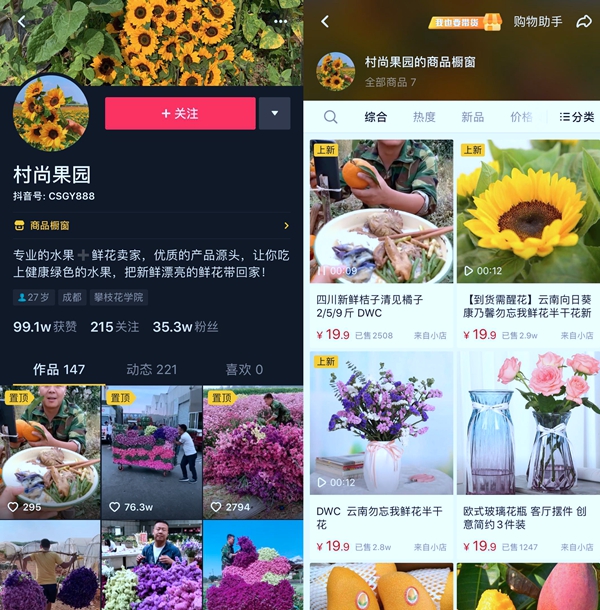Viewport: 600px width, 610px height.
Task: Switch to the 动态 221 tab
Action: point(151,369)
